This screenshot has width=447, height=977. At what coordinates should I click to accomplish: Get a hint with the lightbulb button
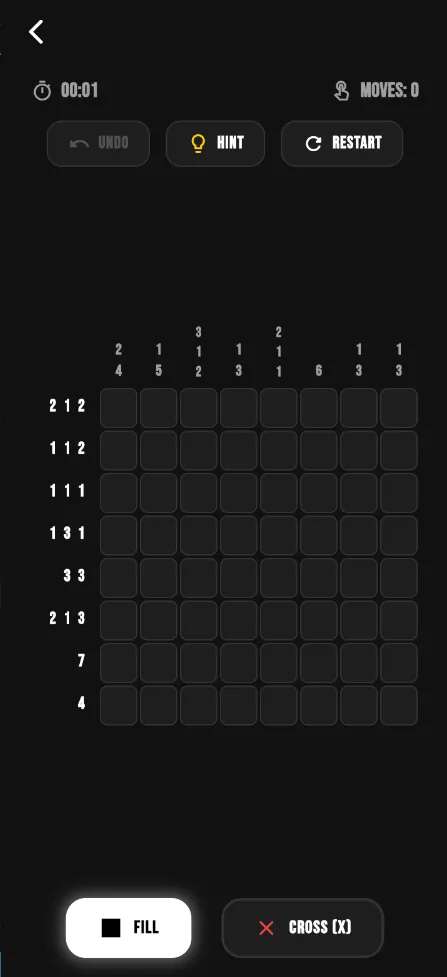(x=215, y=143)
